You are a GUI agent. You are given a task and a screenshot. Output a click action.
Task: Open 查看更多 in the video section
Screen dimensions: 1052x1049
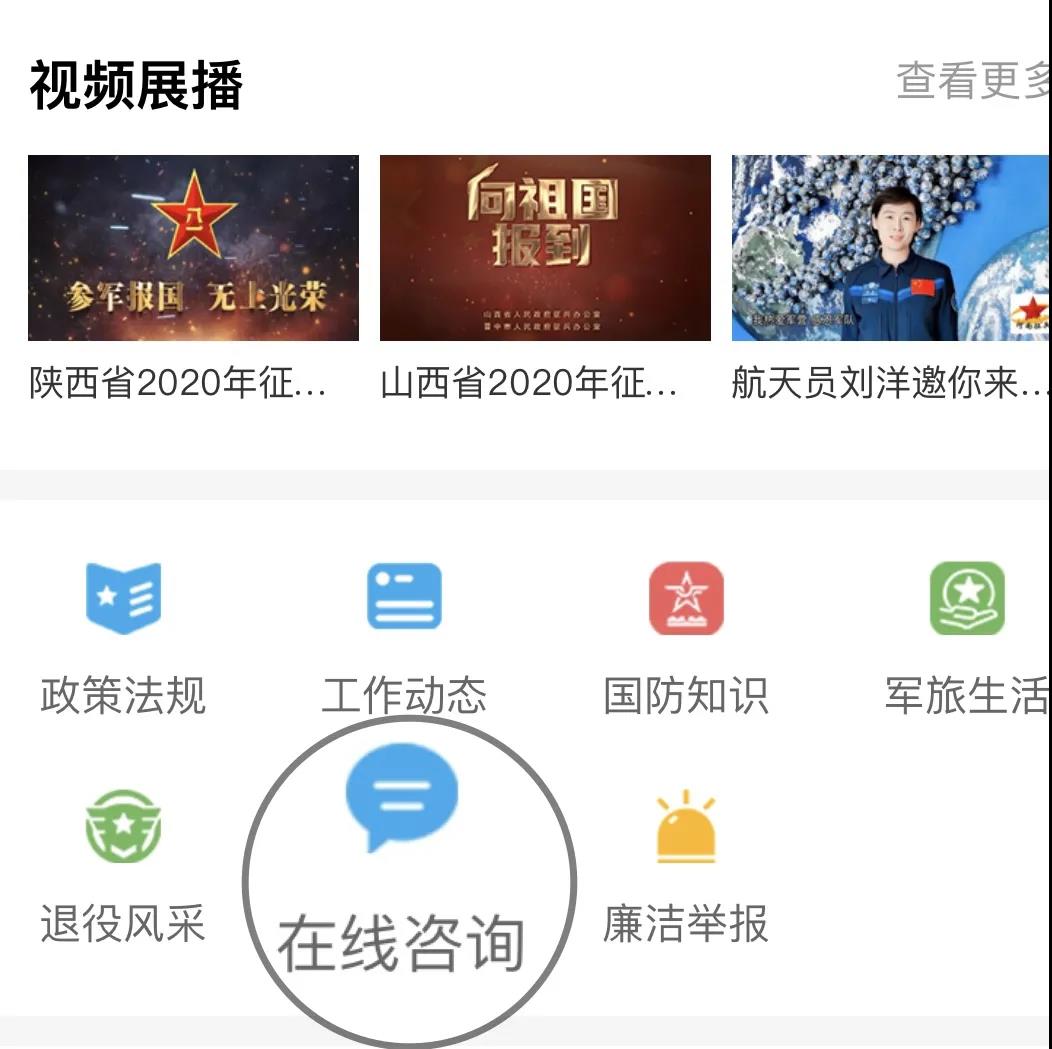(971, 82)
